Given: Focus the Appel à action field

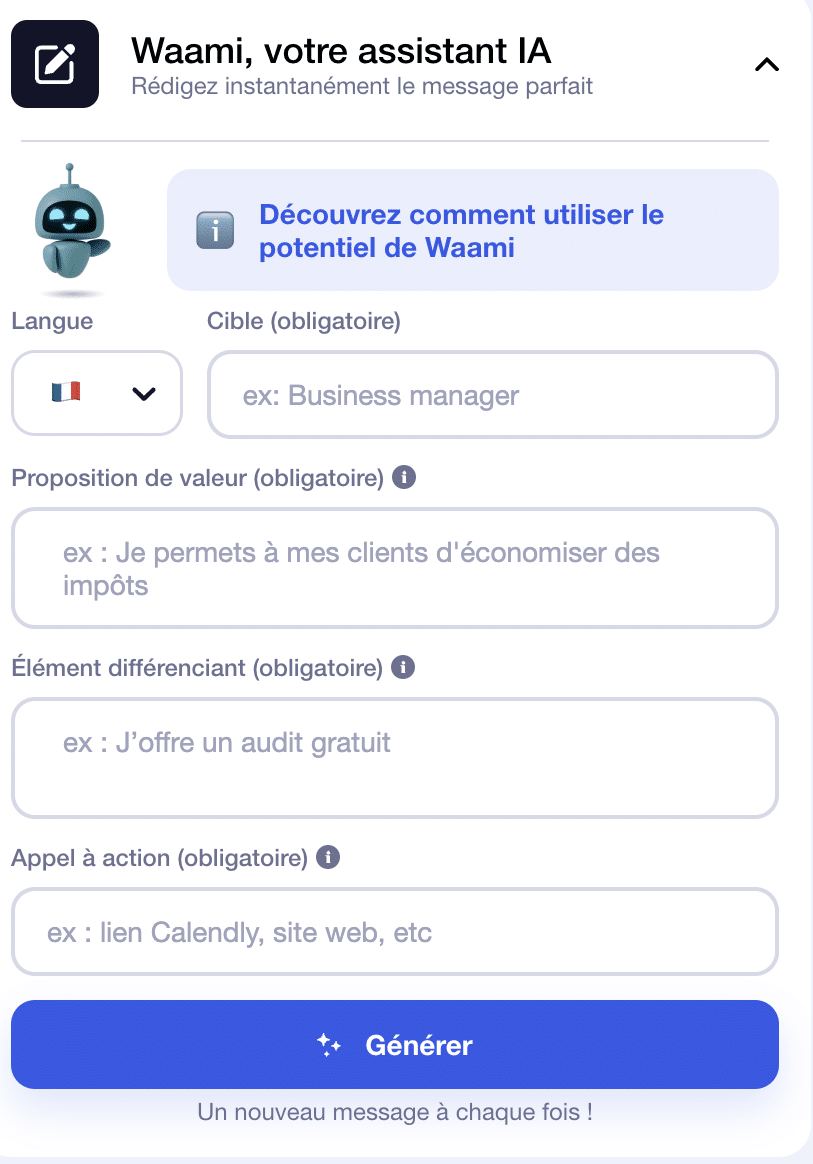Looking at the screenshot, I should pos(394,932).
